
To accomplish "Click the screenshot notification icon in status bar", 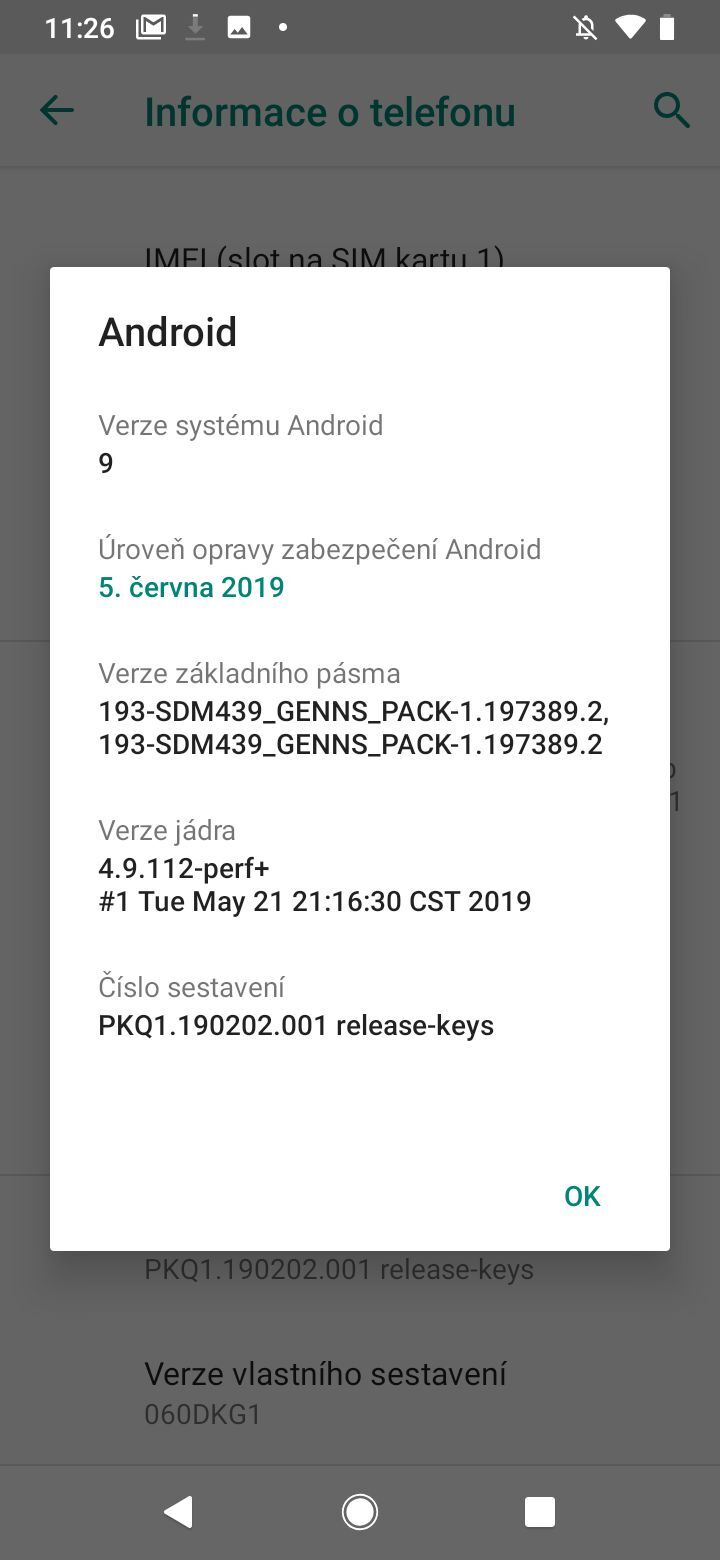I will point(240,27).
